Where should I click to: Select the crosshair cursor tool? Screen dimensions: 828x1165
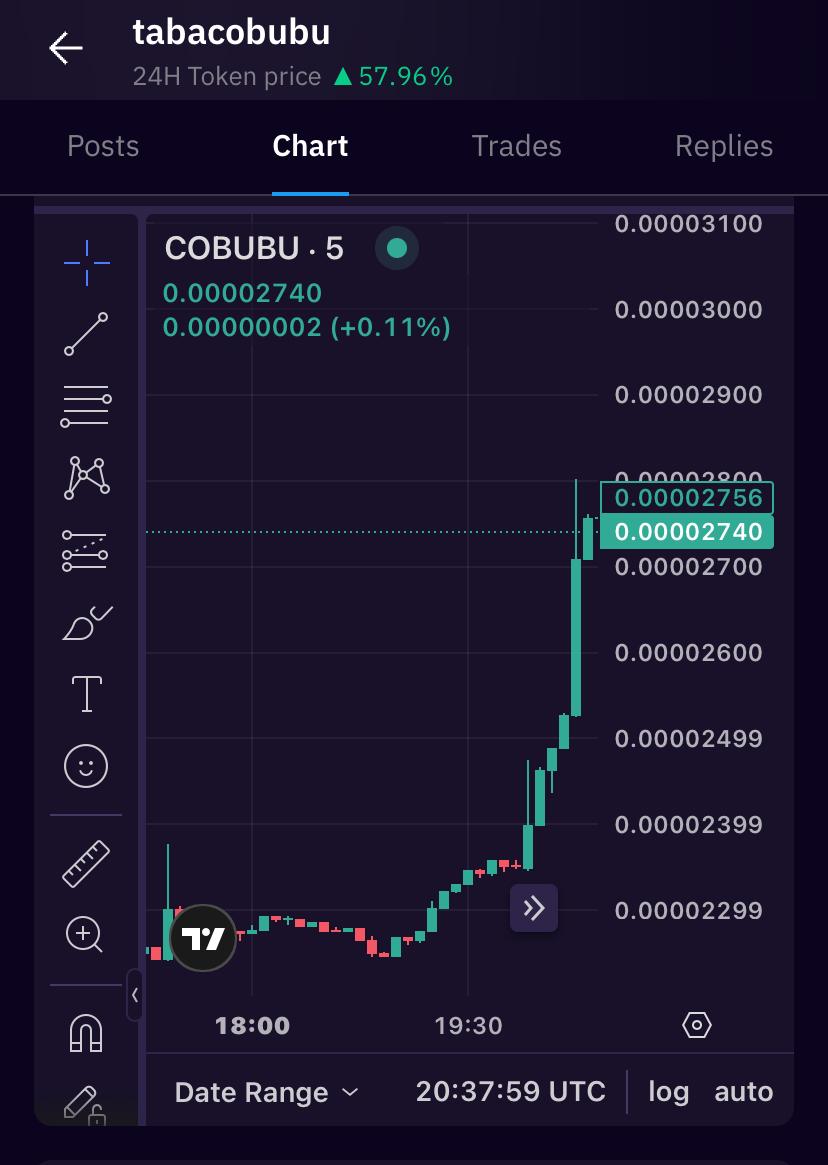pos(87,263)
